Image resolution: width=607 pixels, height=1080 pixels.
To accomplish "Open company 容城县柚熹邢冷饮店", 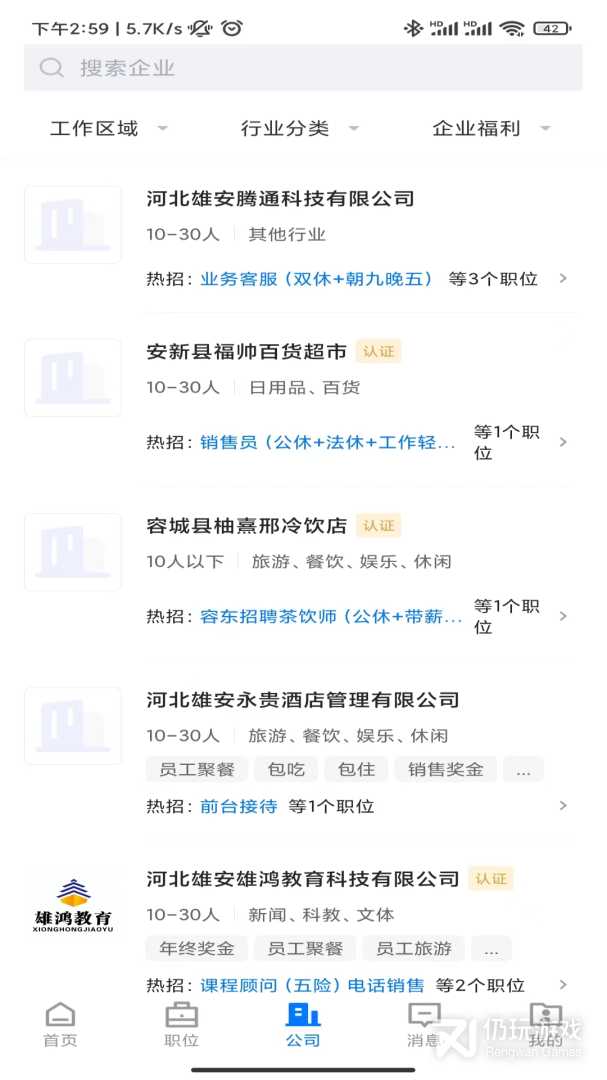I will click(x=246, y=526).
